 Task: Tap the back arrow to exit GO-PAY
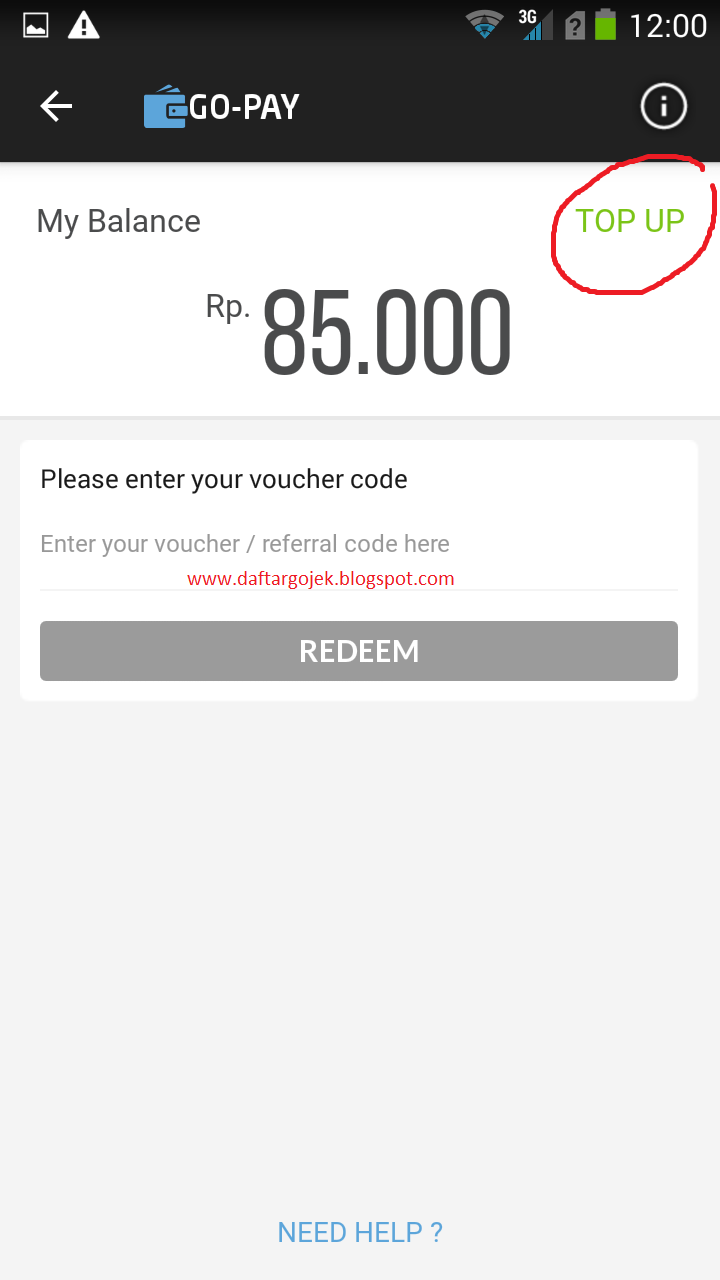pyautogui.click(x=56, y=106)
